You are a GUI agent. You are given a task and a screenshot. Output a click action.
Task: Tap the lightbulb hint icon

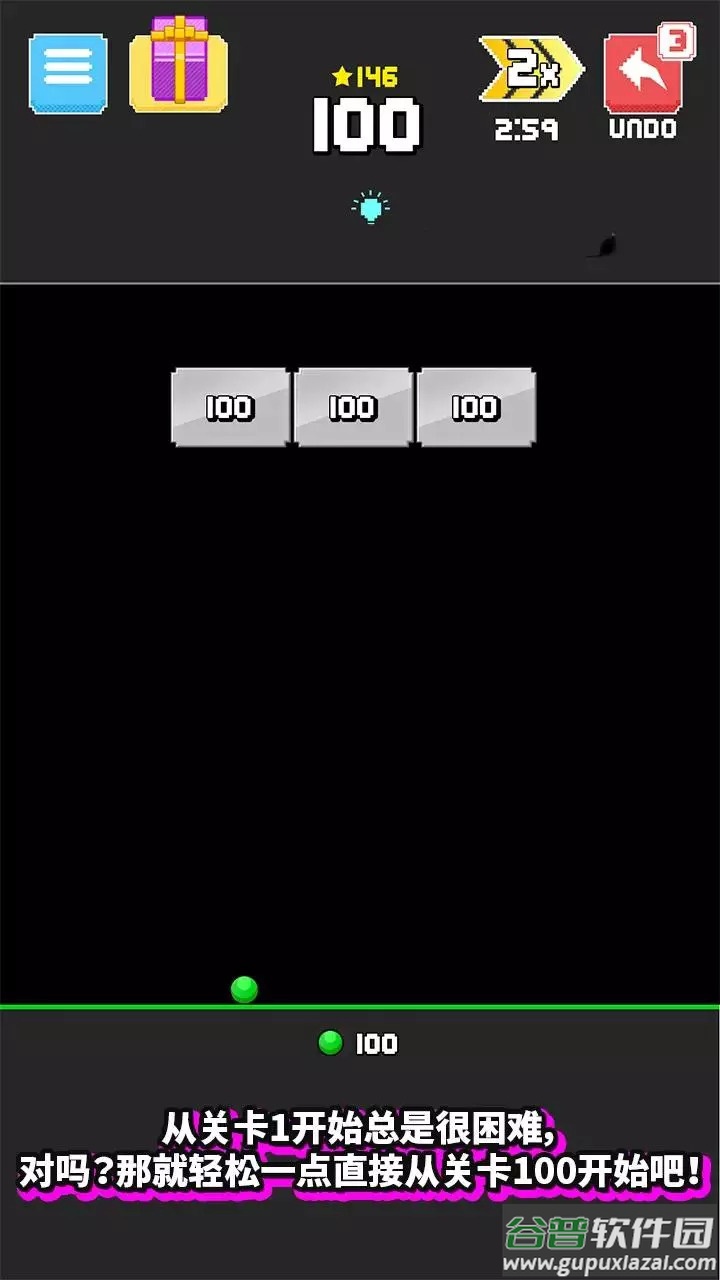(x=371, y=207)
